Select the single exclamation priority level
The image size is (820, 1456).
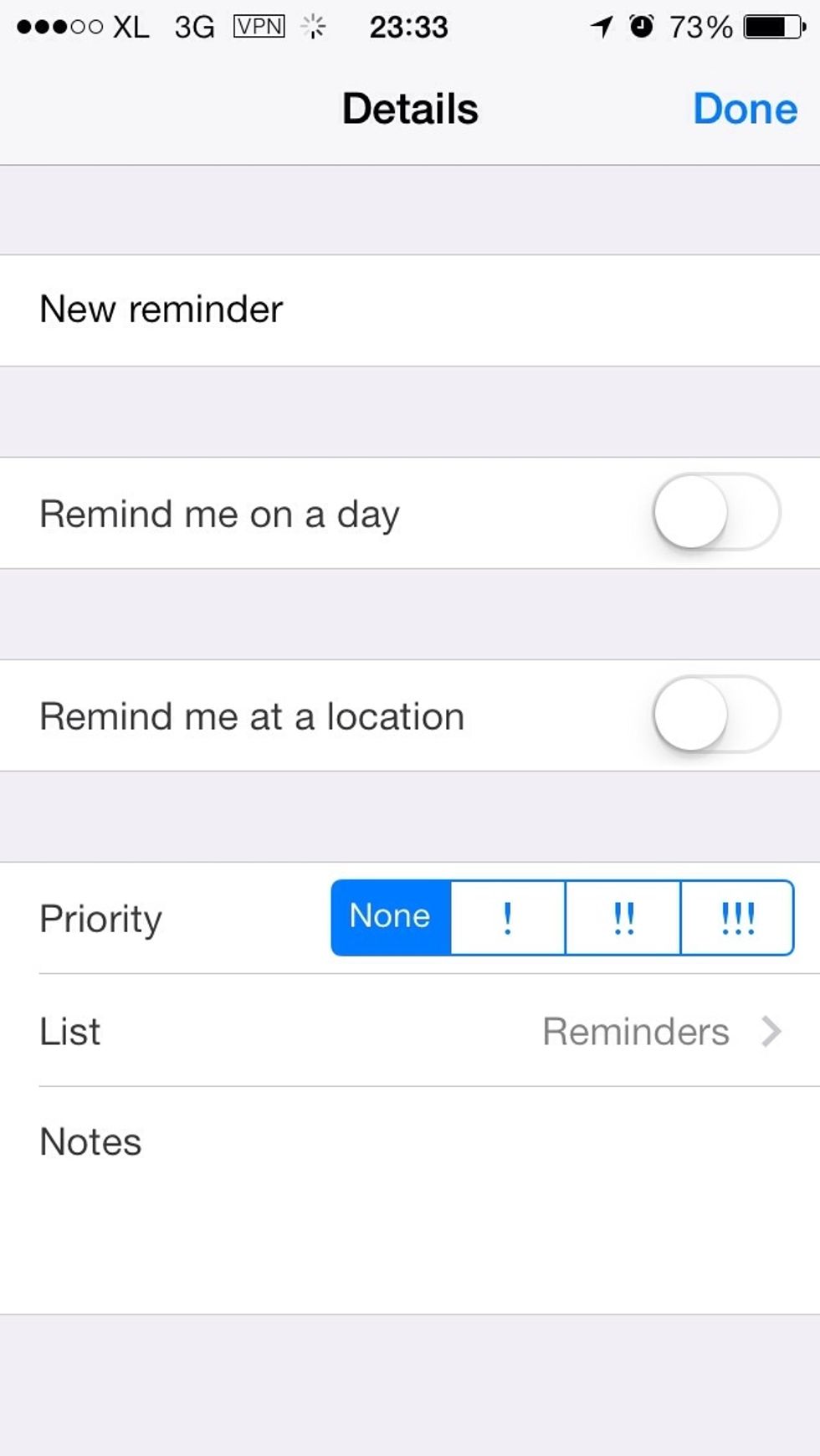(507, 917)
